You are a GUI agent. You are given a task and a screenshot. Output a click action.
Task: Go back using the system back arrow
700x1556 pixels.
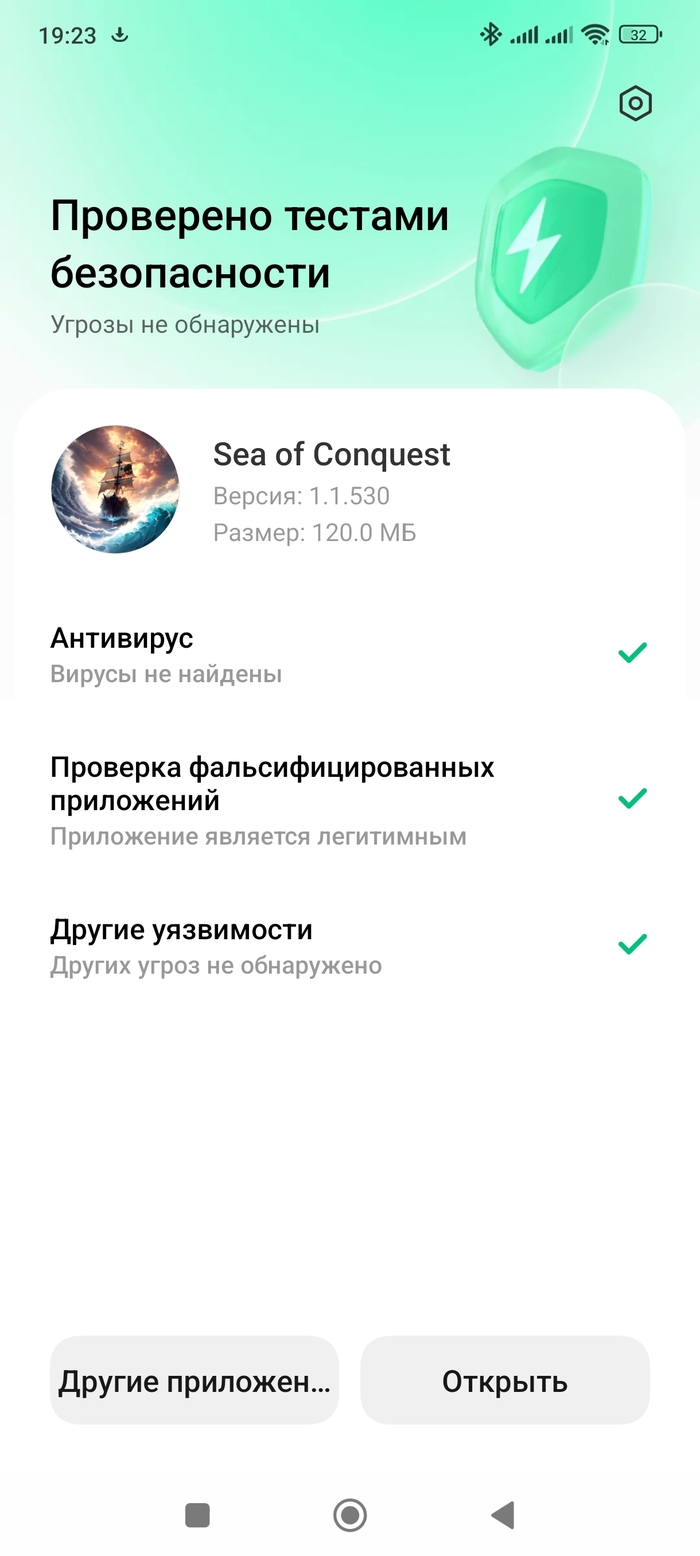tap(503, 1515)
